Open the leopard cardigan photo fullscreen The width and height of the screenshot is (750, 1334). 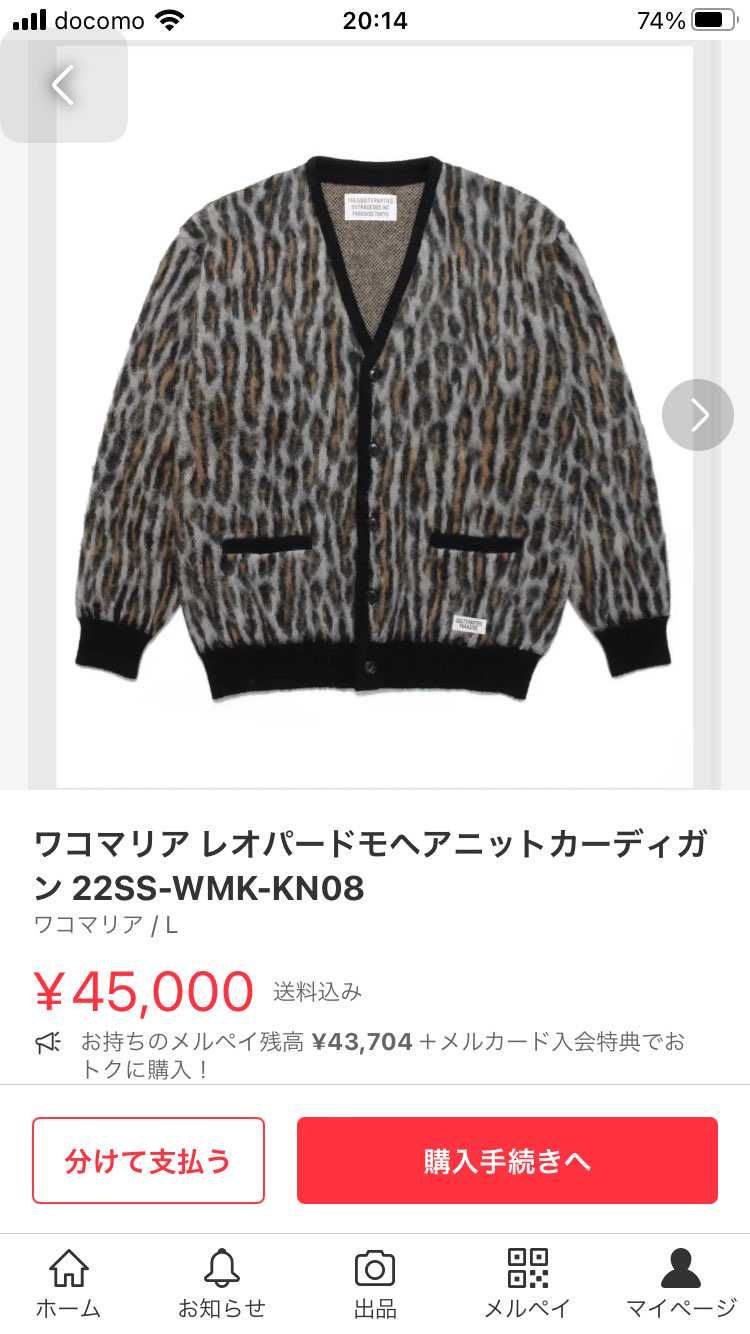pos(374,420)
